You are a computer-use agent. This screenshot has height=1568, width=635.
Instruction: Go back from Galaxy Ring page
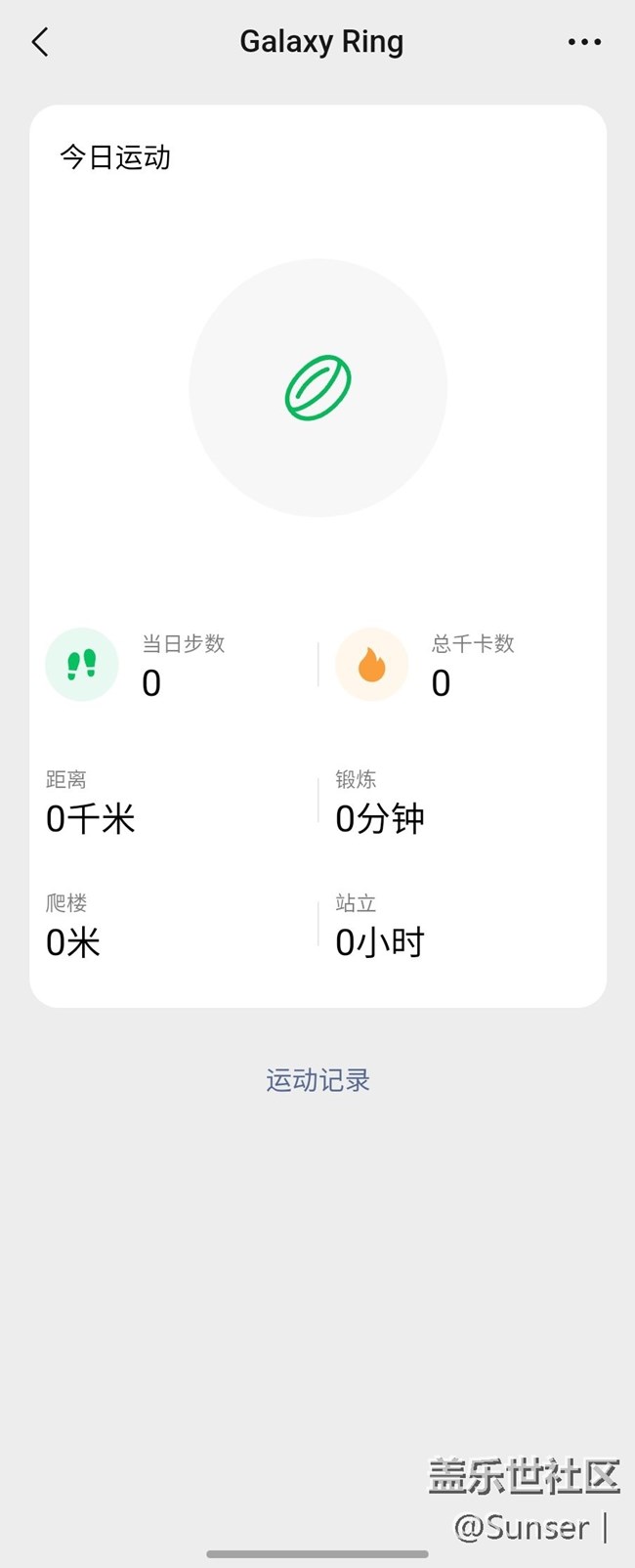coord(40,42)
